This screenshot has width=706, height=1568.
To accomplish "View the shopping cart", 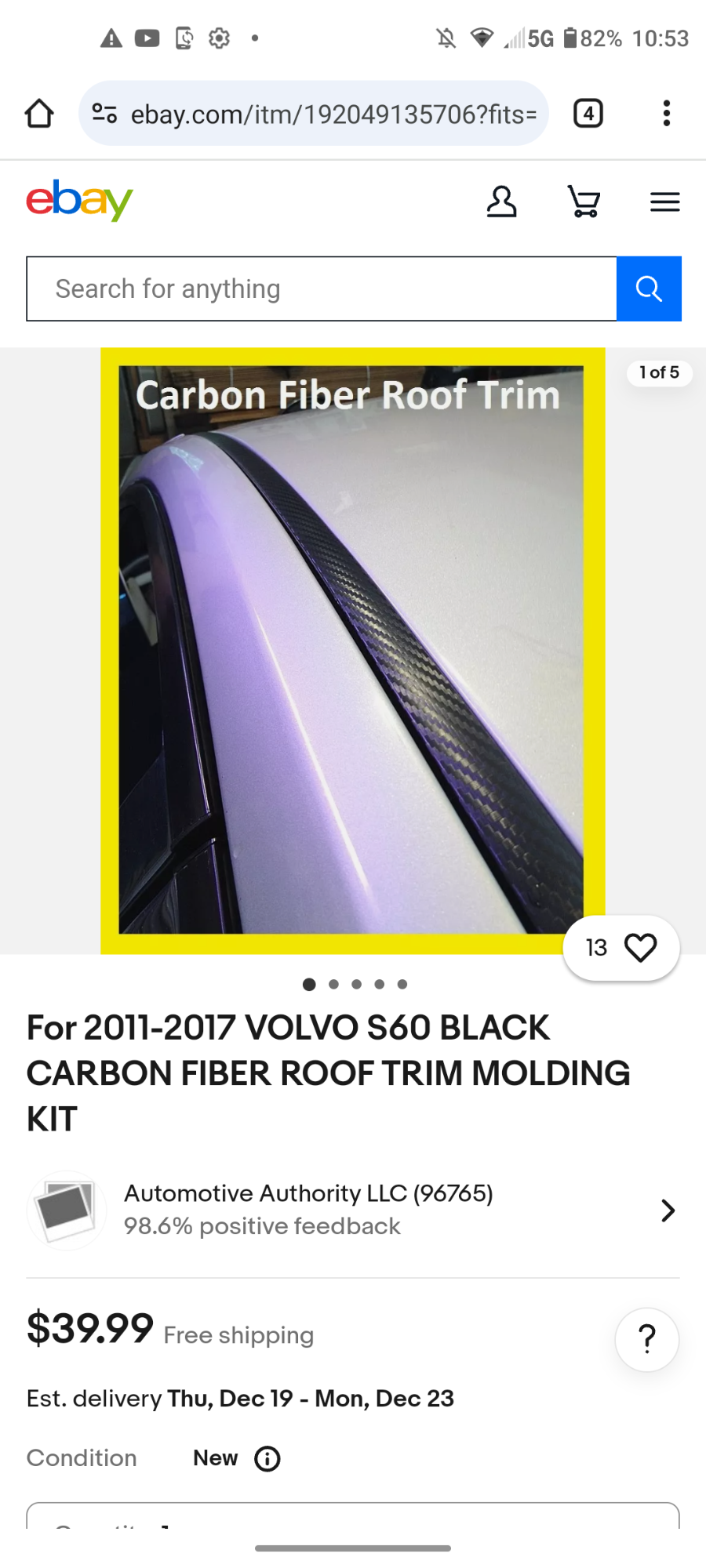I will tap(584, 202).
